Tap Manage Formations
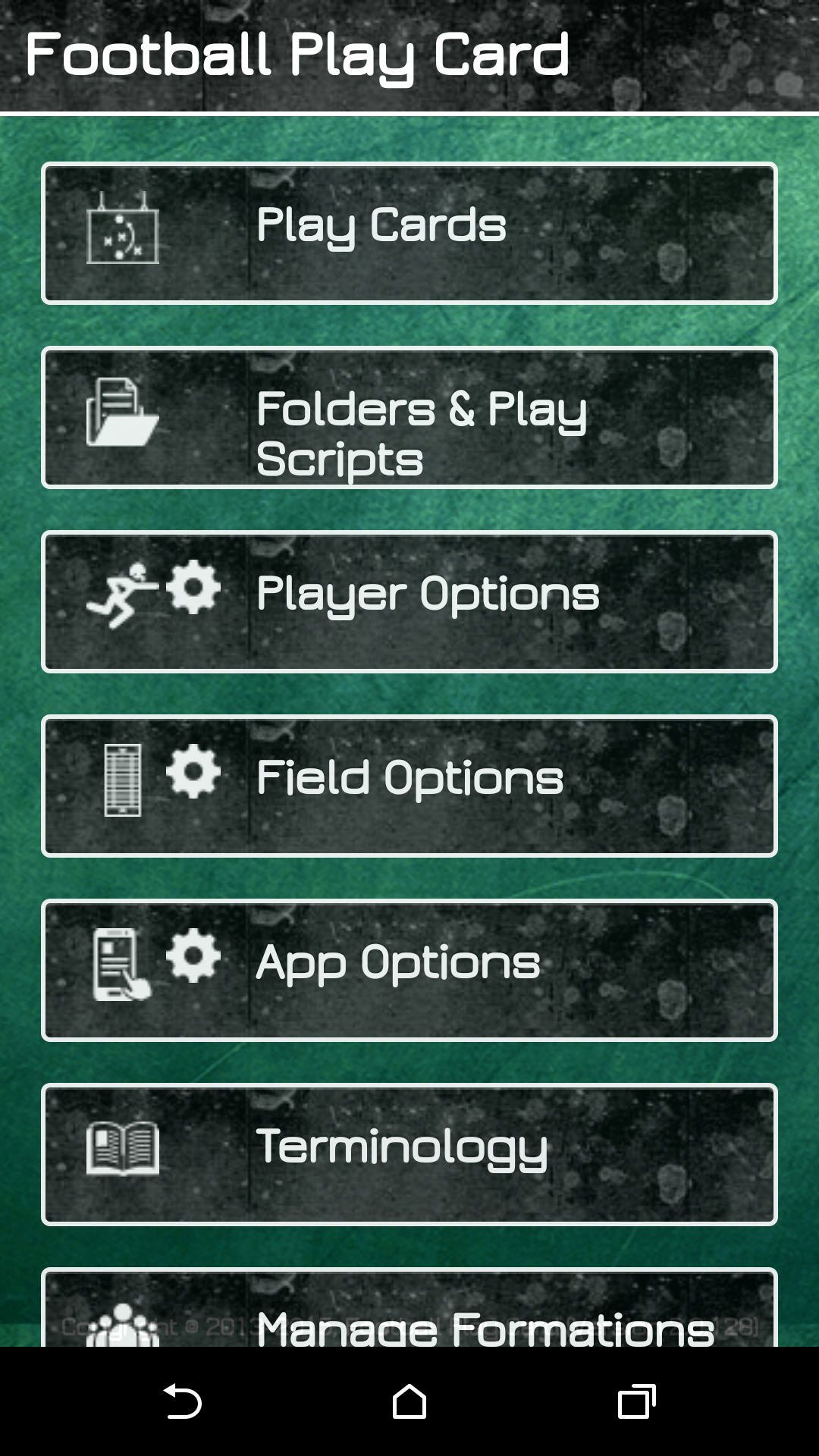The height and width of the screenshot is (1456, 819). [409, 1308]
